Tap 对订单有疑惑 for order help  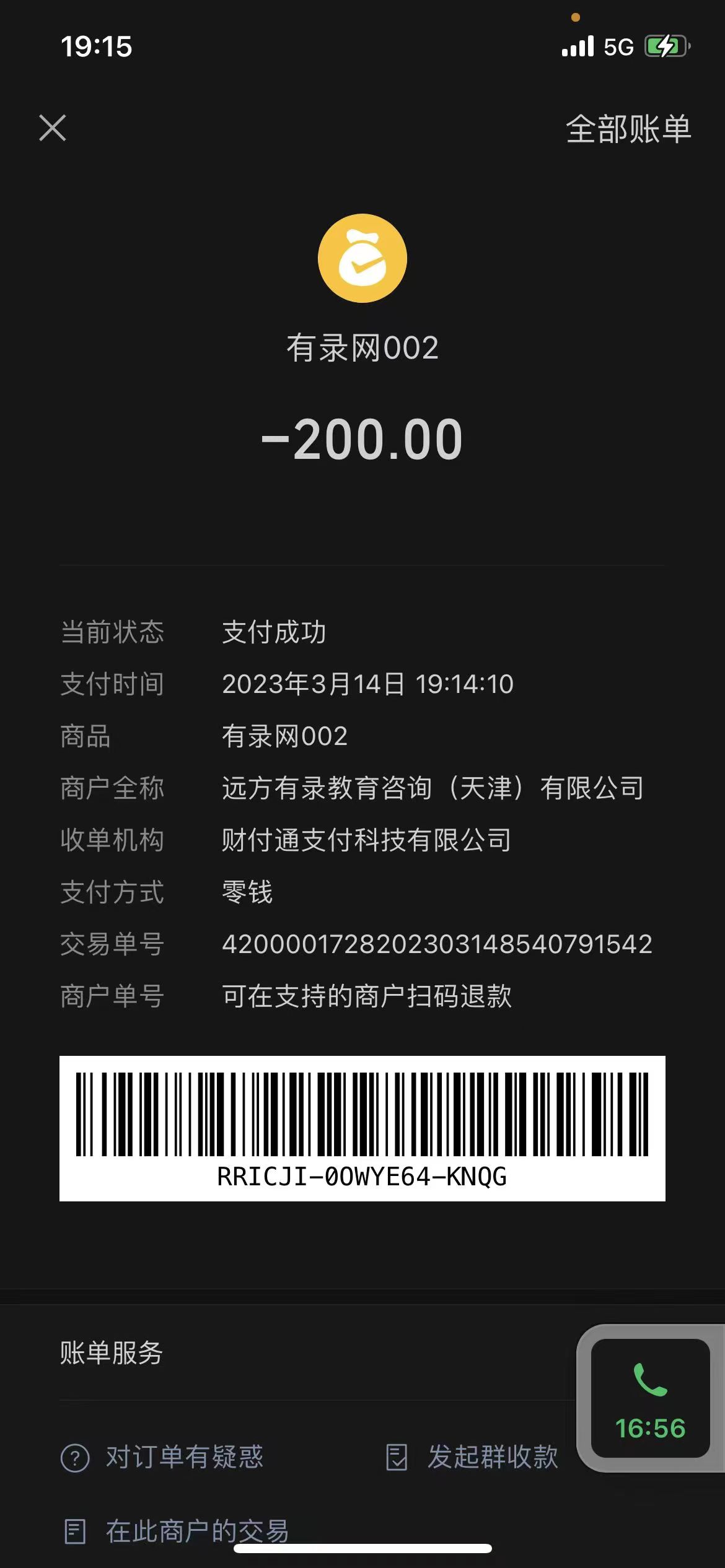[x=162, y=1457]
